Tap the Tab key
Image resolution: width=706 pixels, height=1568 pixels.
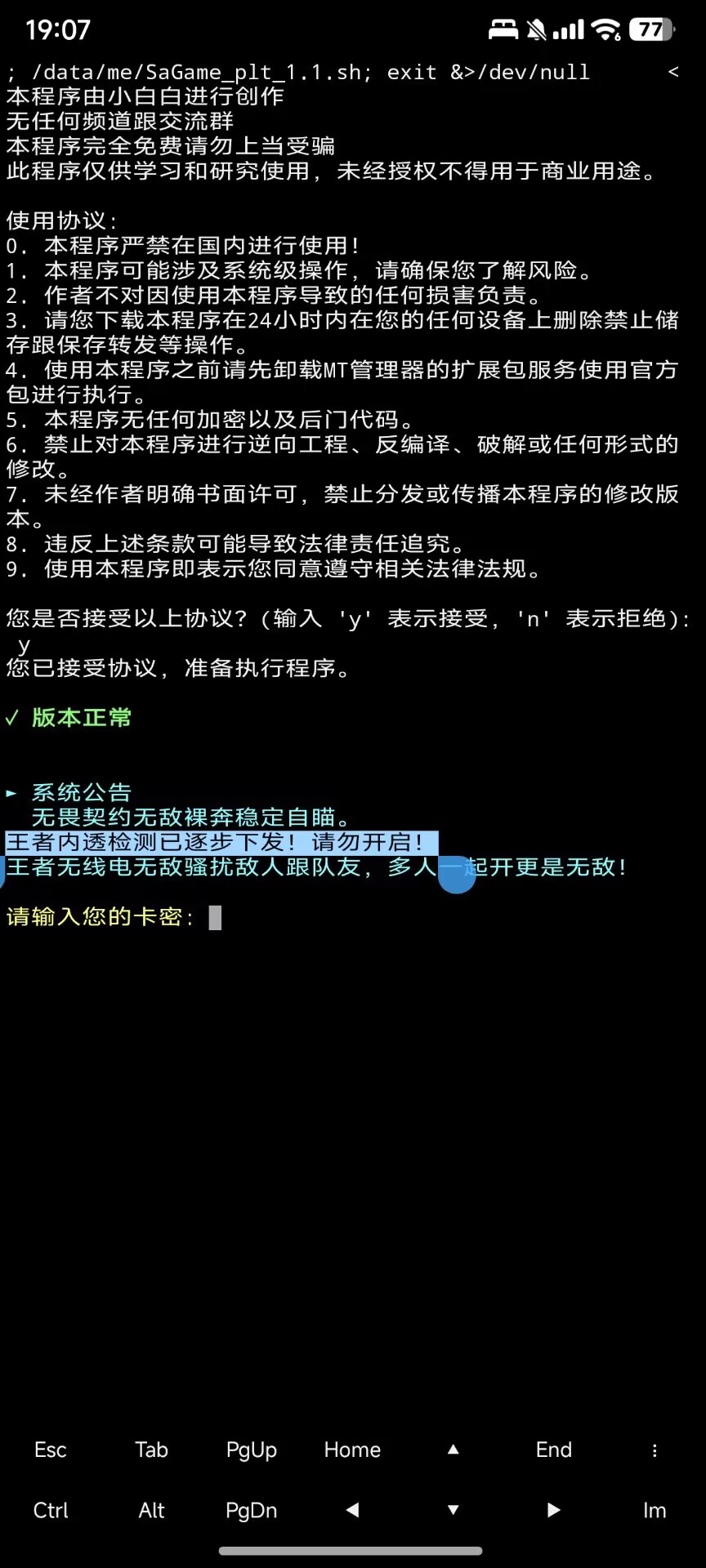coord(151,1450)
